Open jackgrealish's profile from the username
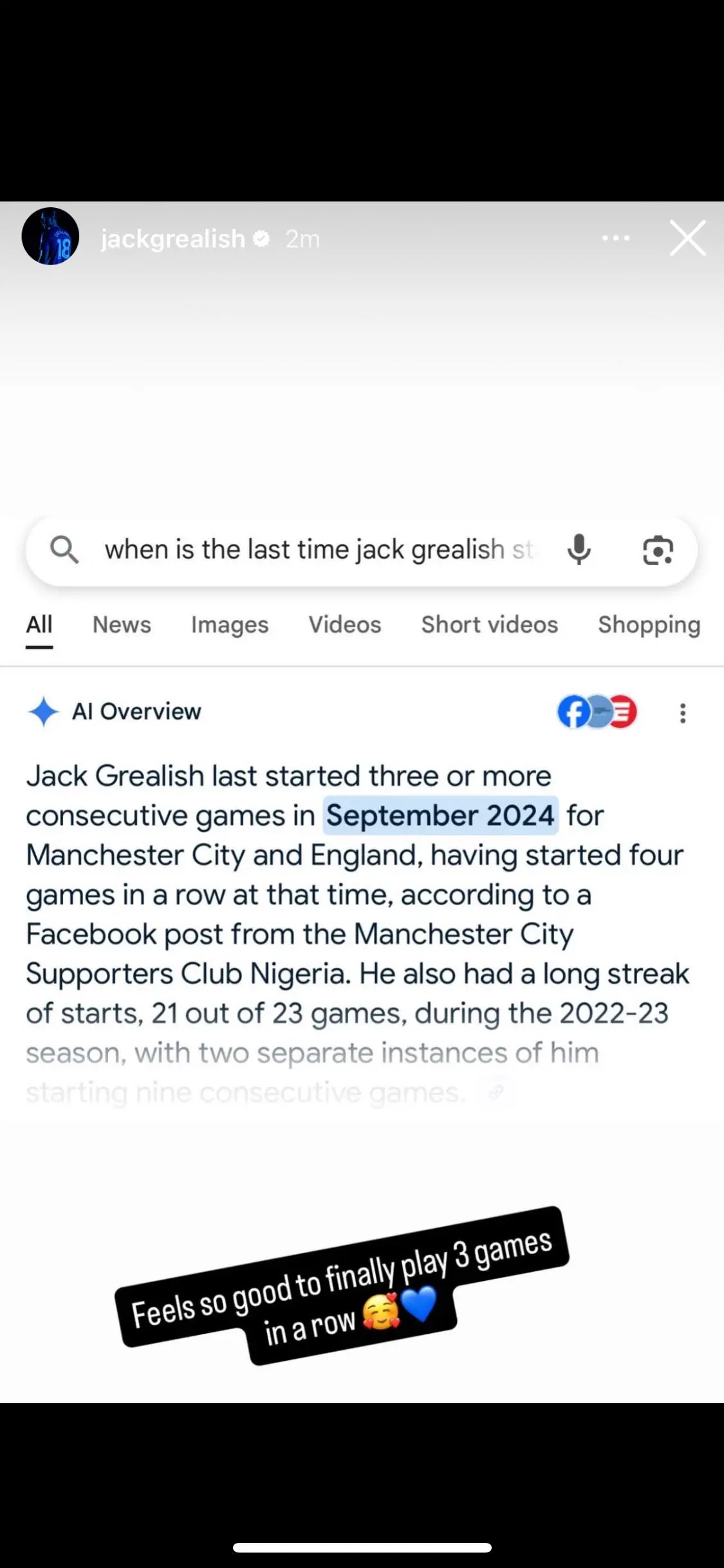 pyautogui.click(x=172, y=239)
